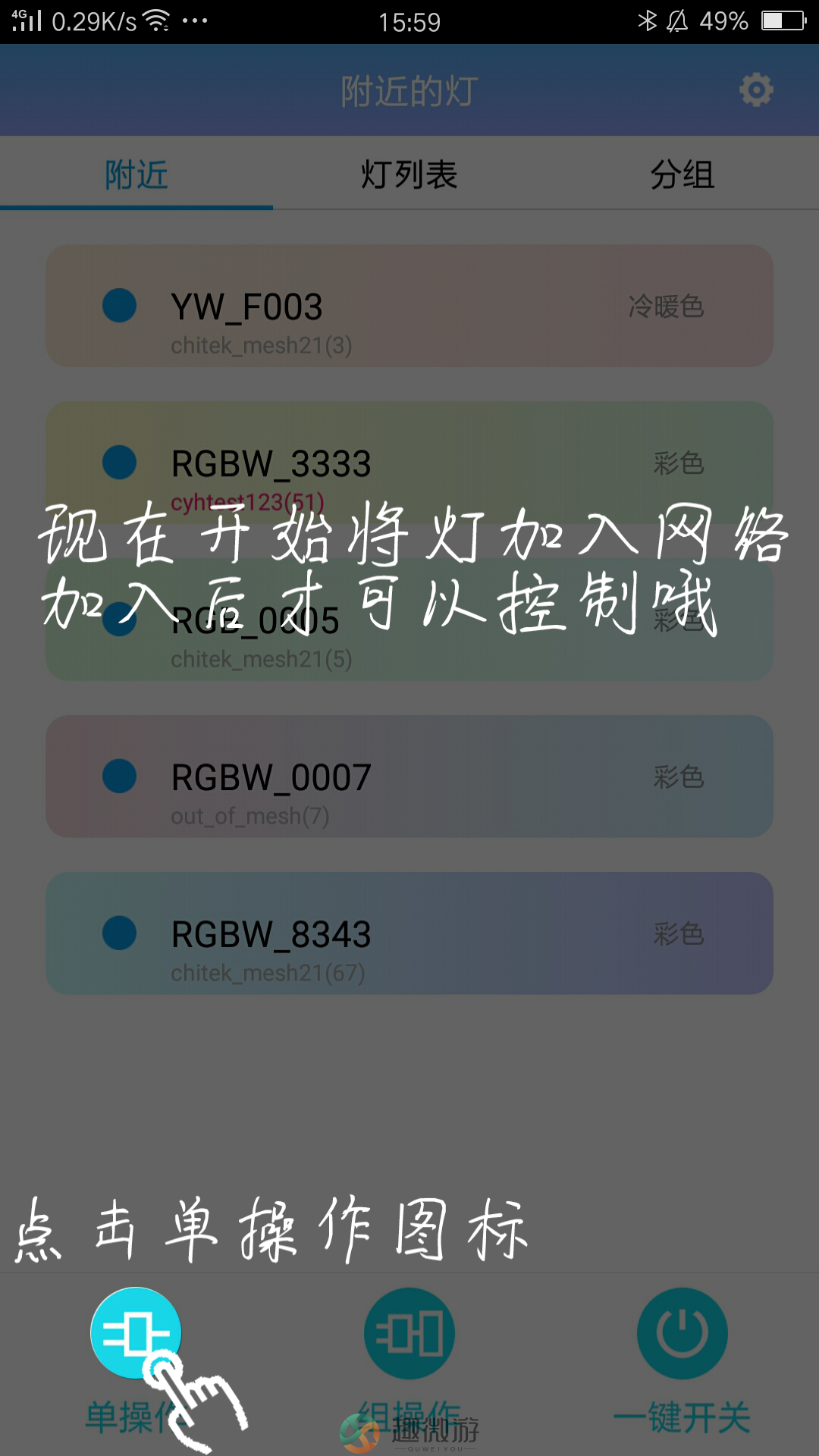Image resolution: width=819 pixels, height=1456 pixels.
Task: Tap the 单操作 icon
Action: coord(136,1333)
